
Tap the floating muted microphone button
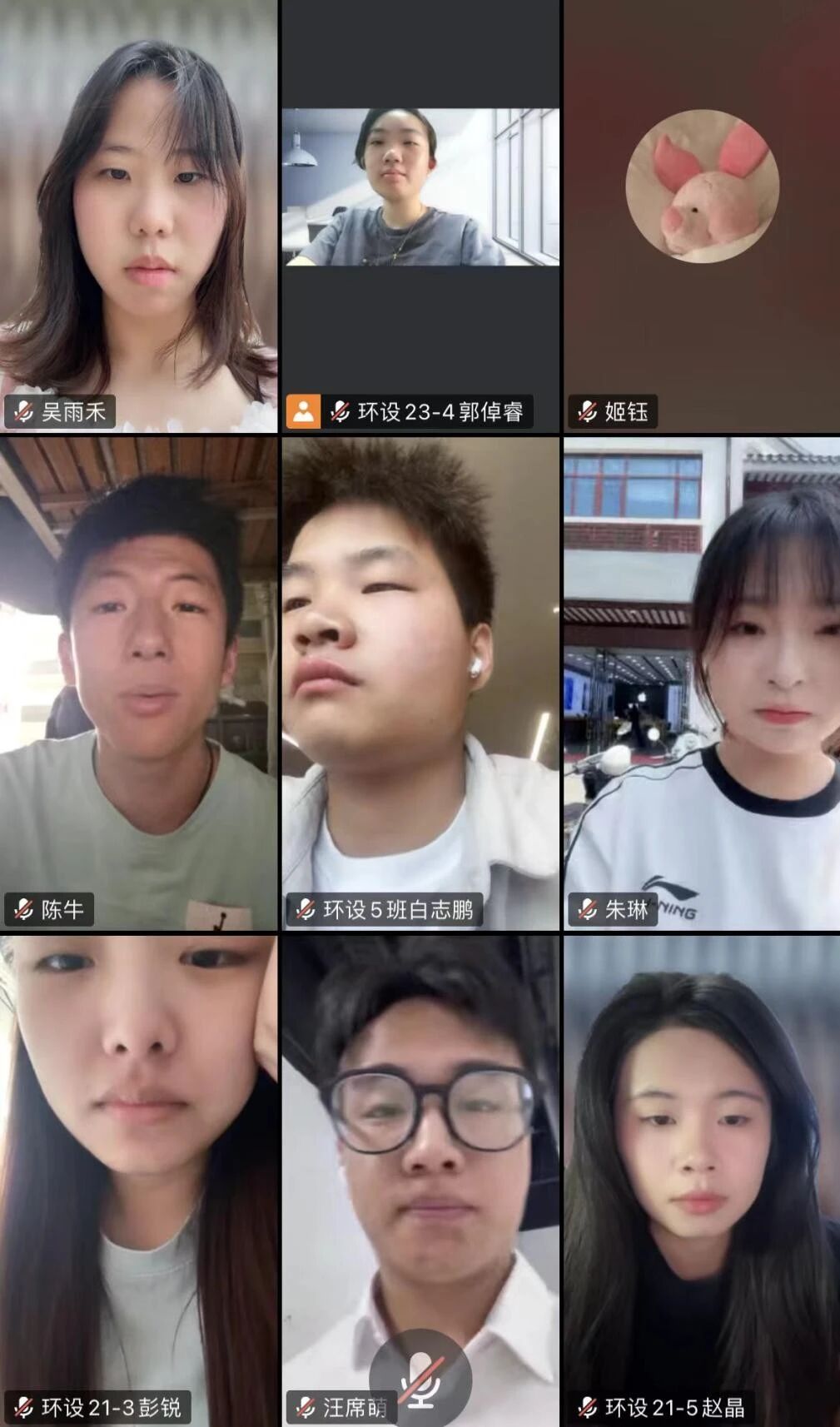tap(420, 1380)
